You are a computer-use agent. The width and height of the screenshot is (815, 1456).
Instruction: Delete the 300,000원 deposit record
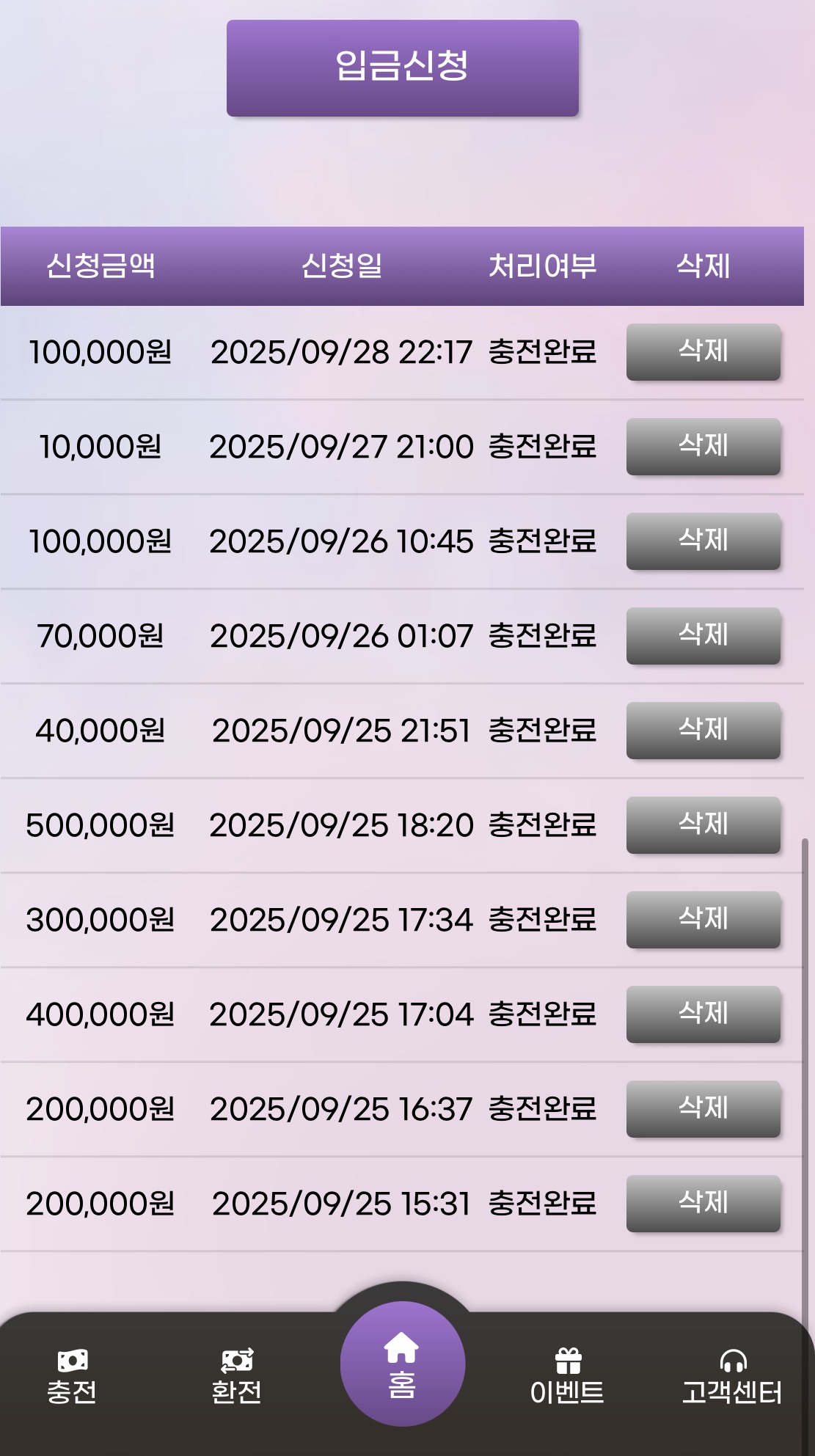pyautogui.click(x=703, y=920)
